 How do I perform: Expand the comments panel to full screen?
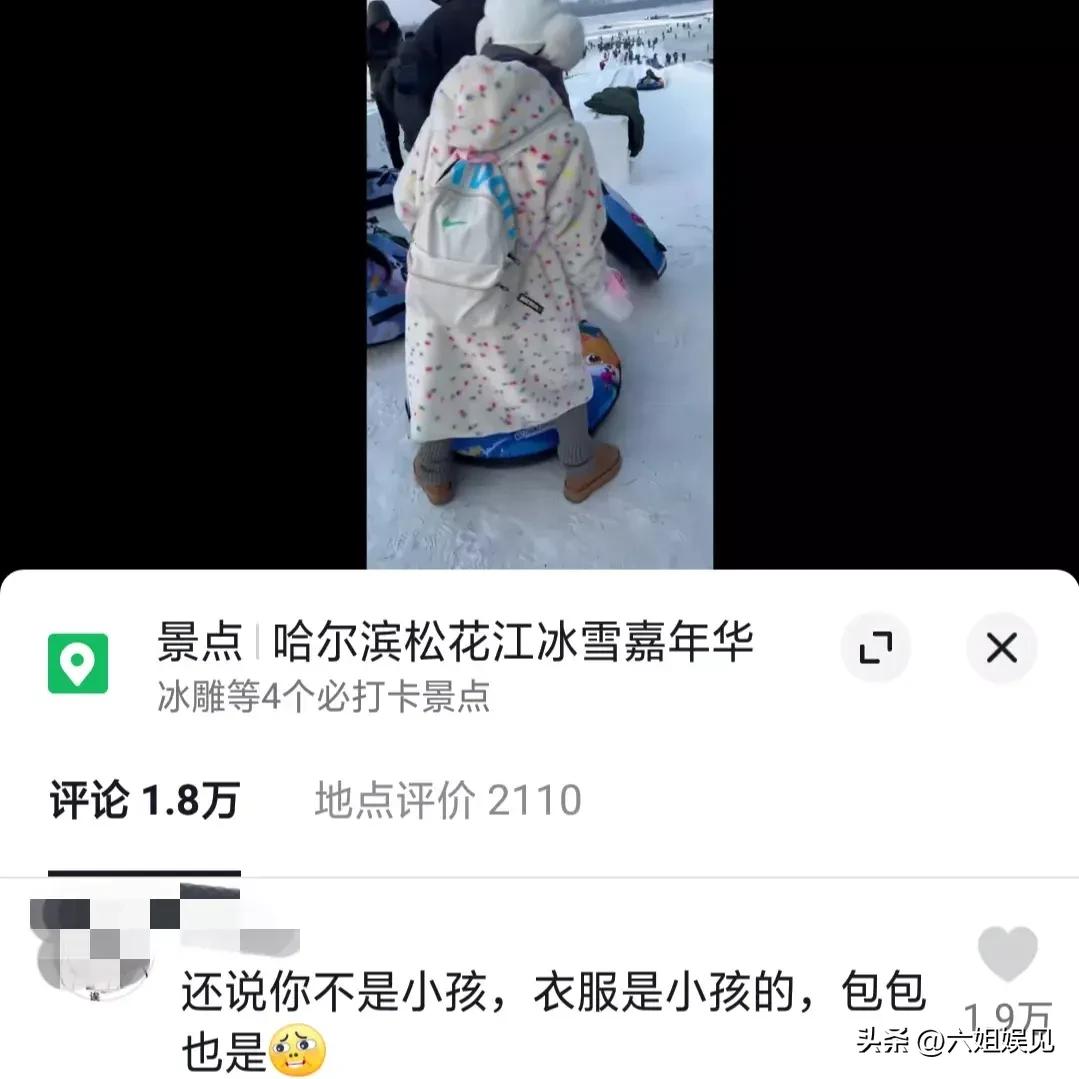[x=875, y=648]
